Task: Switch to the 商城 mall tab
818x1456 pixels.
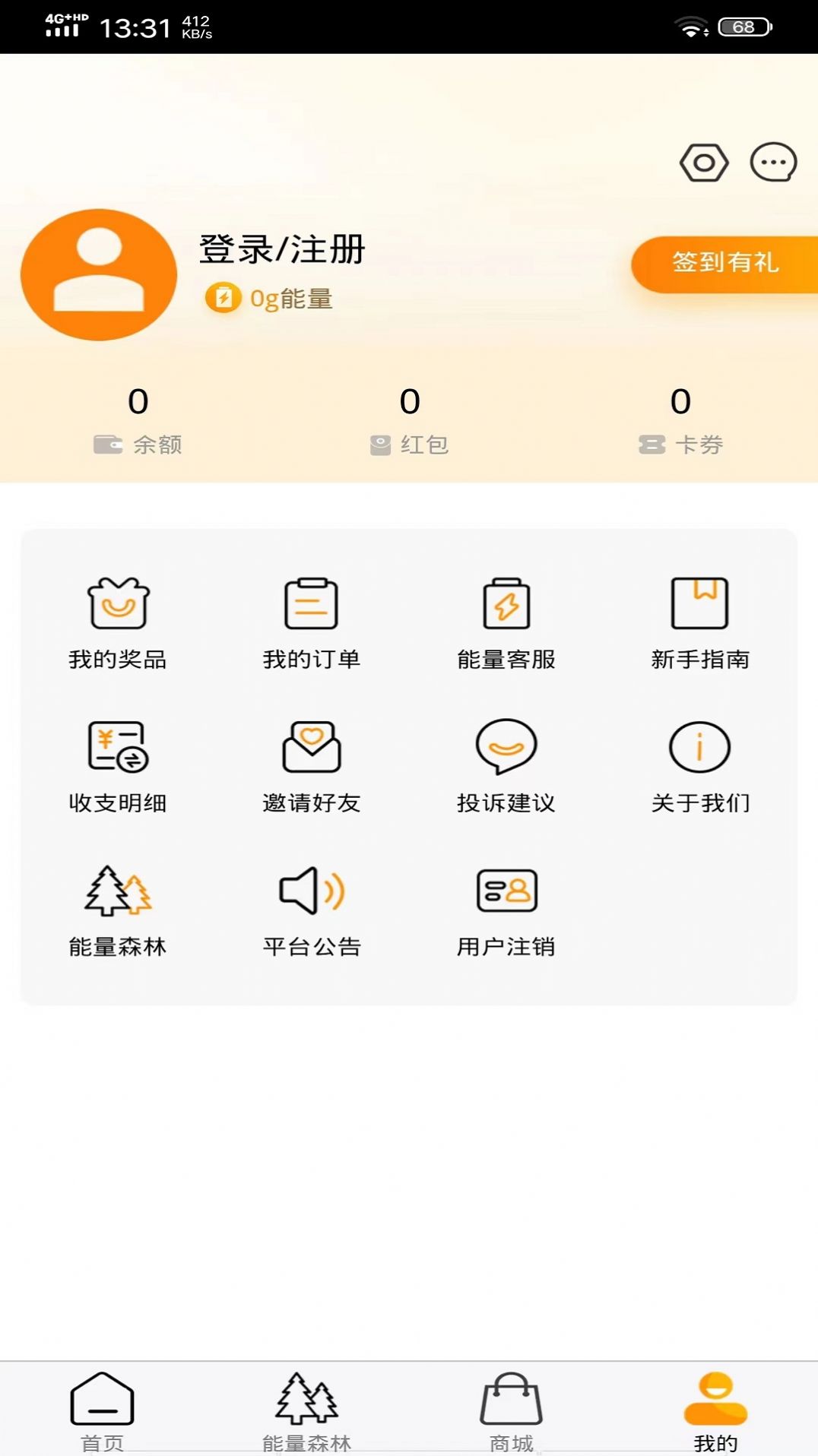Action: point(512,1410)
